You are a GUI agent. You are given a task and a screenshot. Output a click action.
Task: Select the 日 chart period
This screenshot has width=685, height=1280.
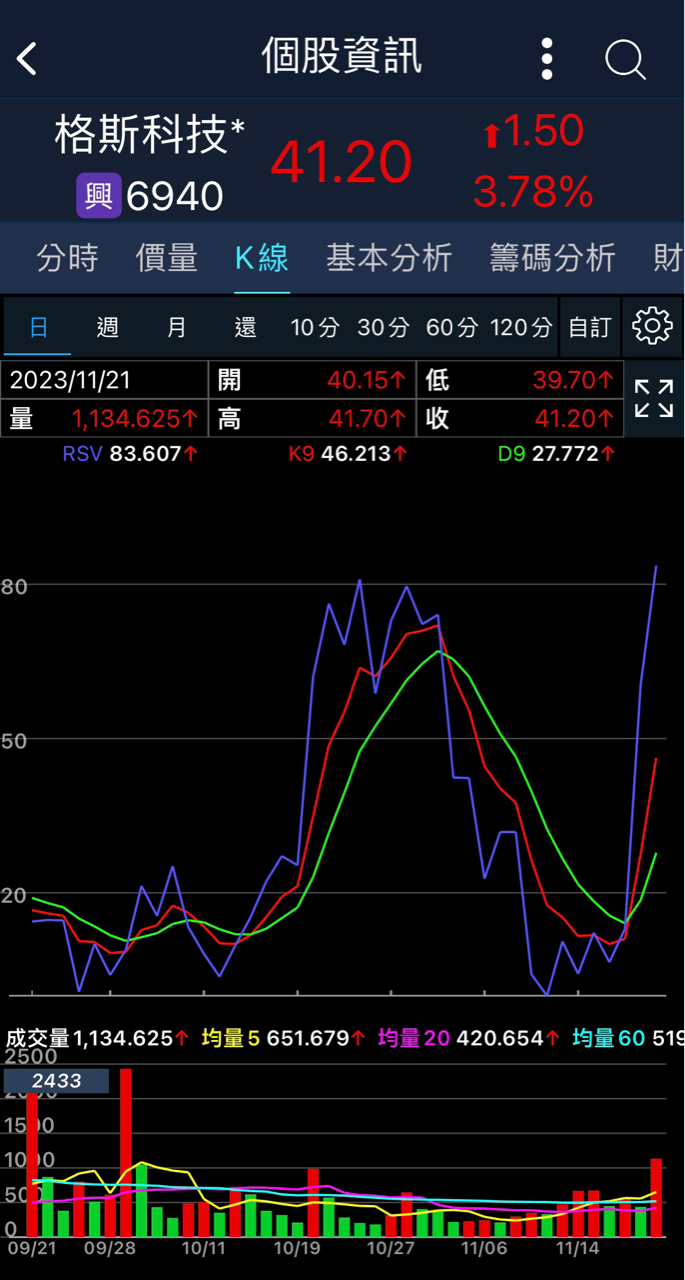[38, 327]
